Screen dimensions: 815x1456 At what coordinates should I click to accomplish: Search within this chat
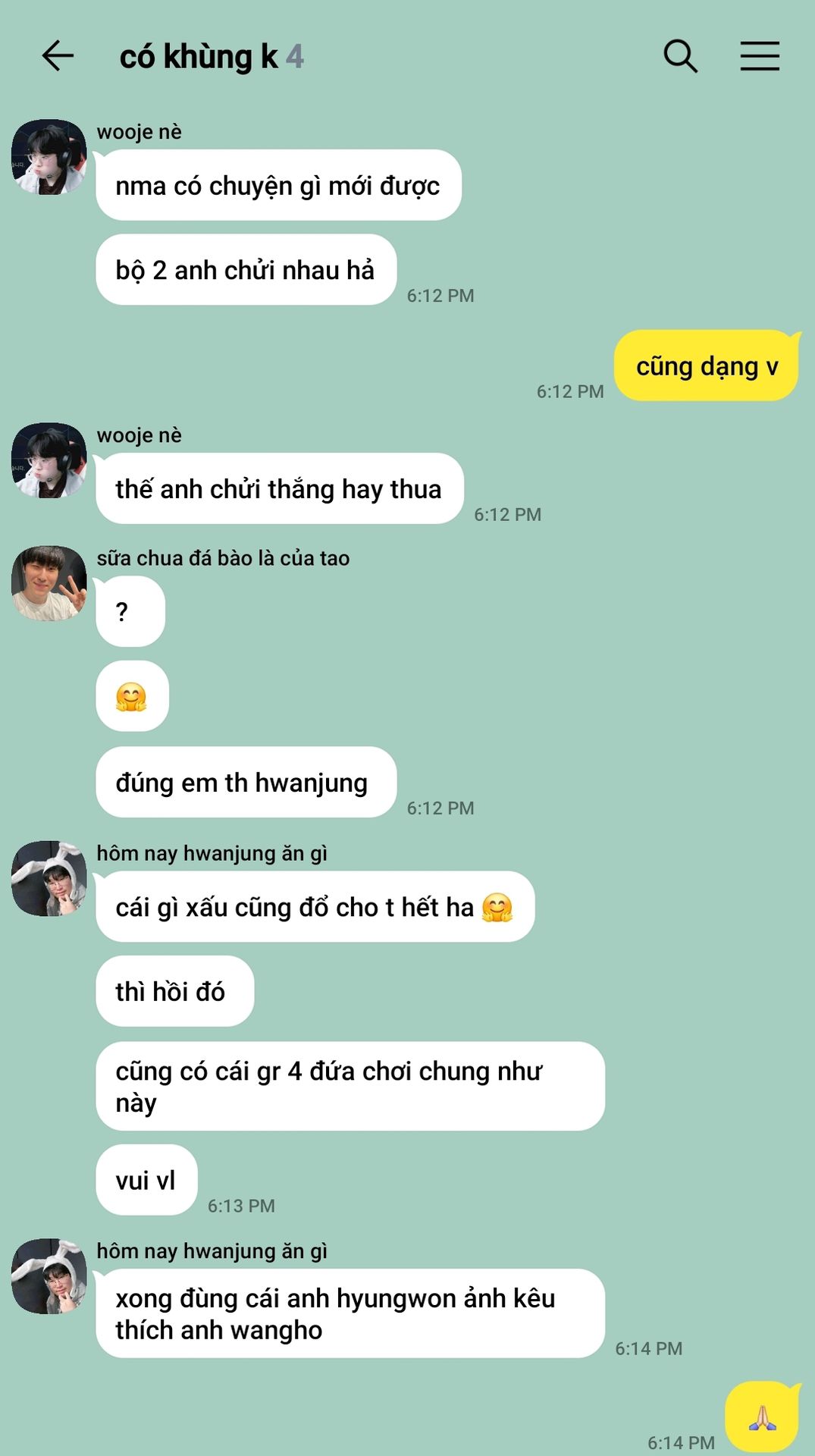click(680, 57)
